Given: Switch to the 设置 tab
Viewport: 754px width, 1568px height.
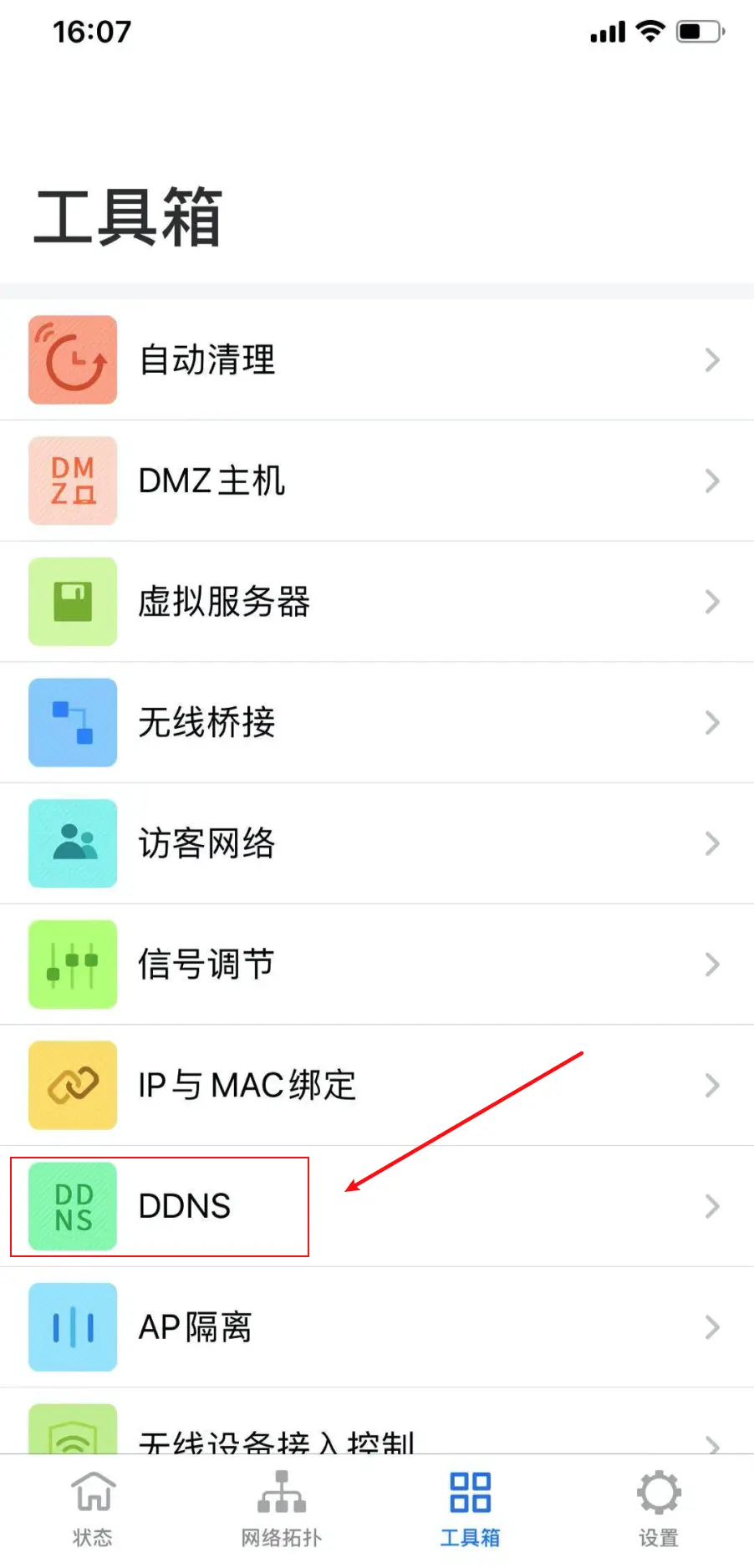Looking at the screenshot, I should coord(659,1509).
